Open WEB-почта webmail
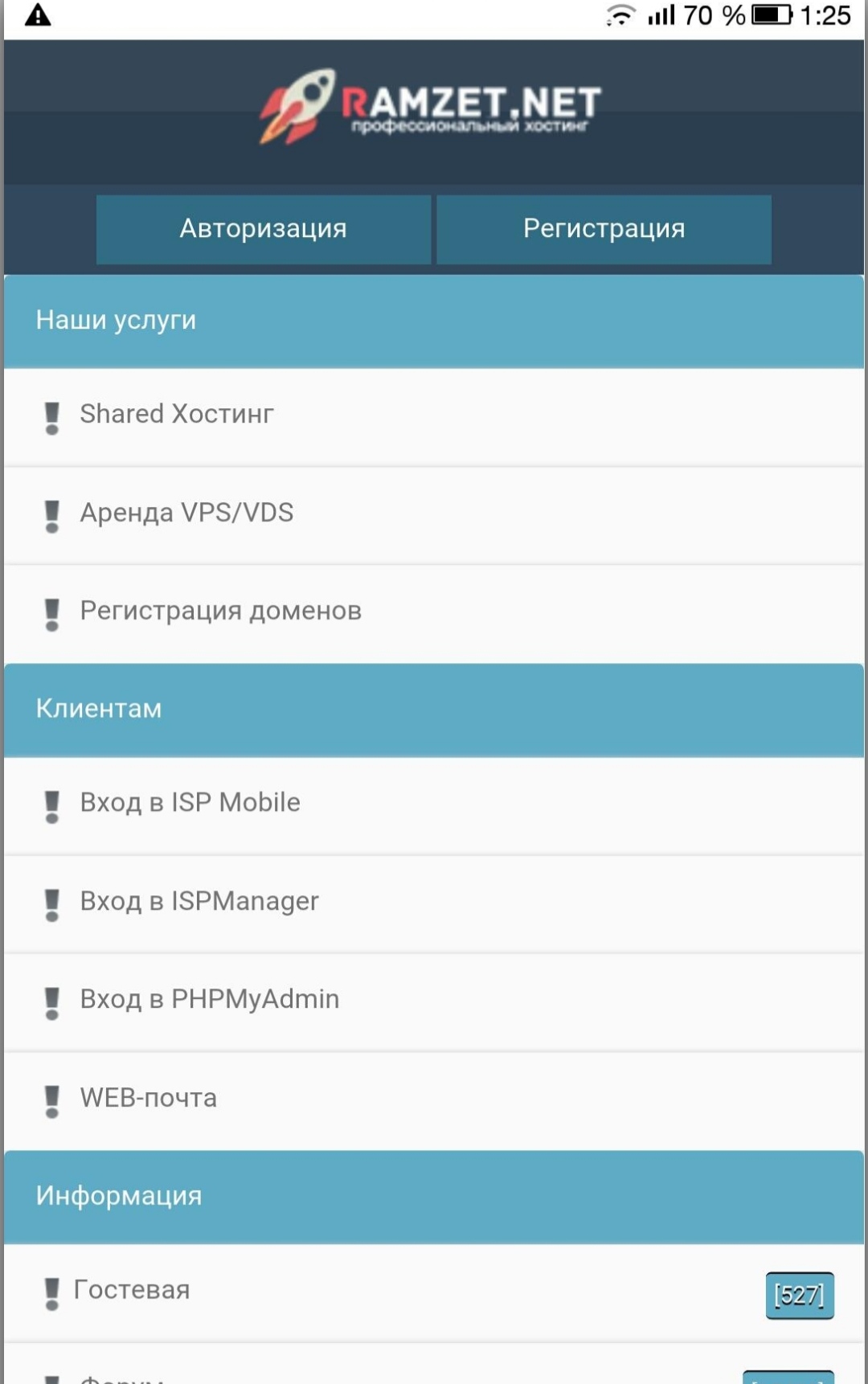The height and width of the screenshot is (1384, 868). click(149, 1099)
